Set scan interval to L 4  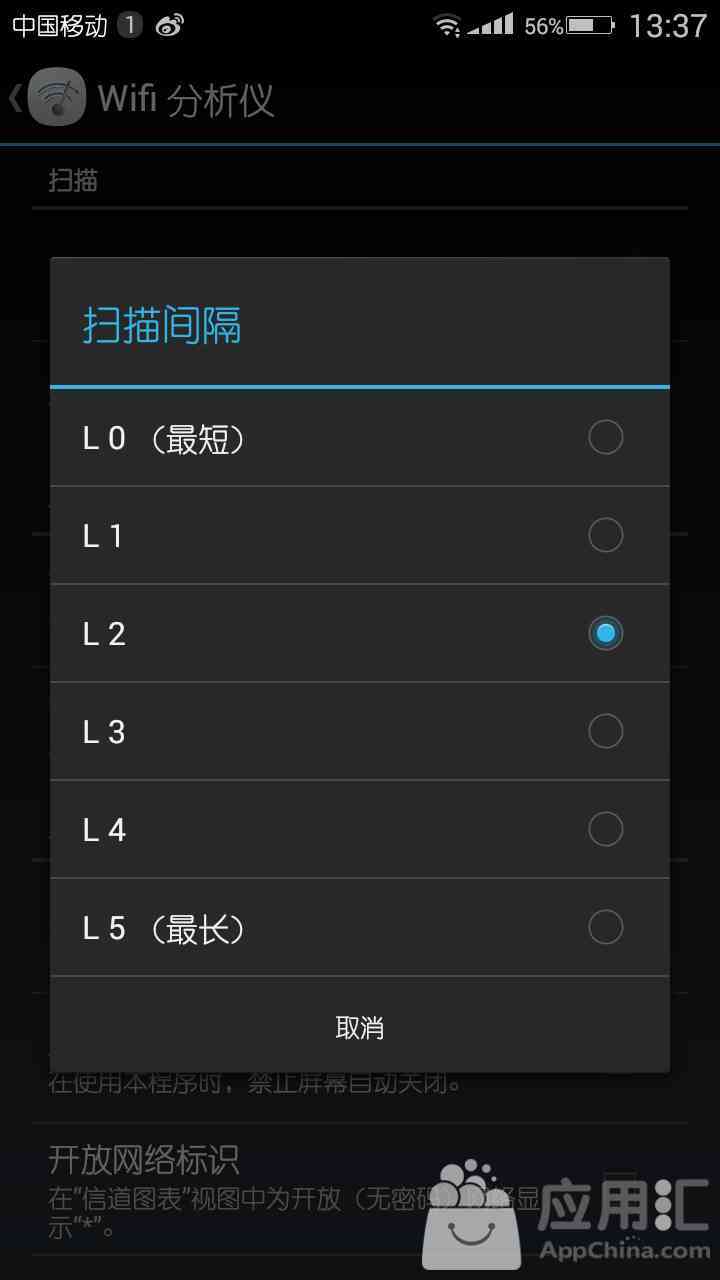[360, 830]
